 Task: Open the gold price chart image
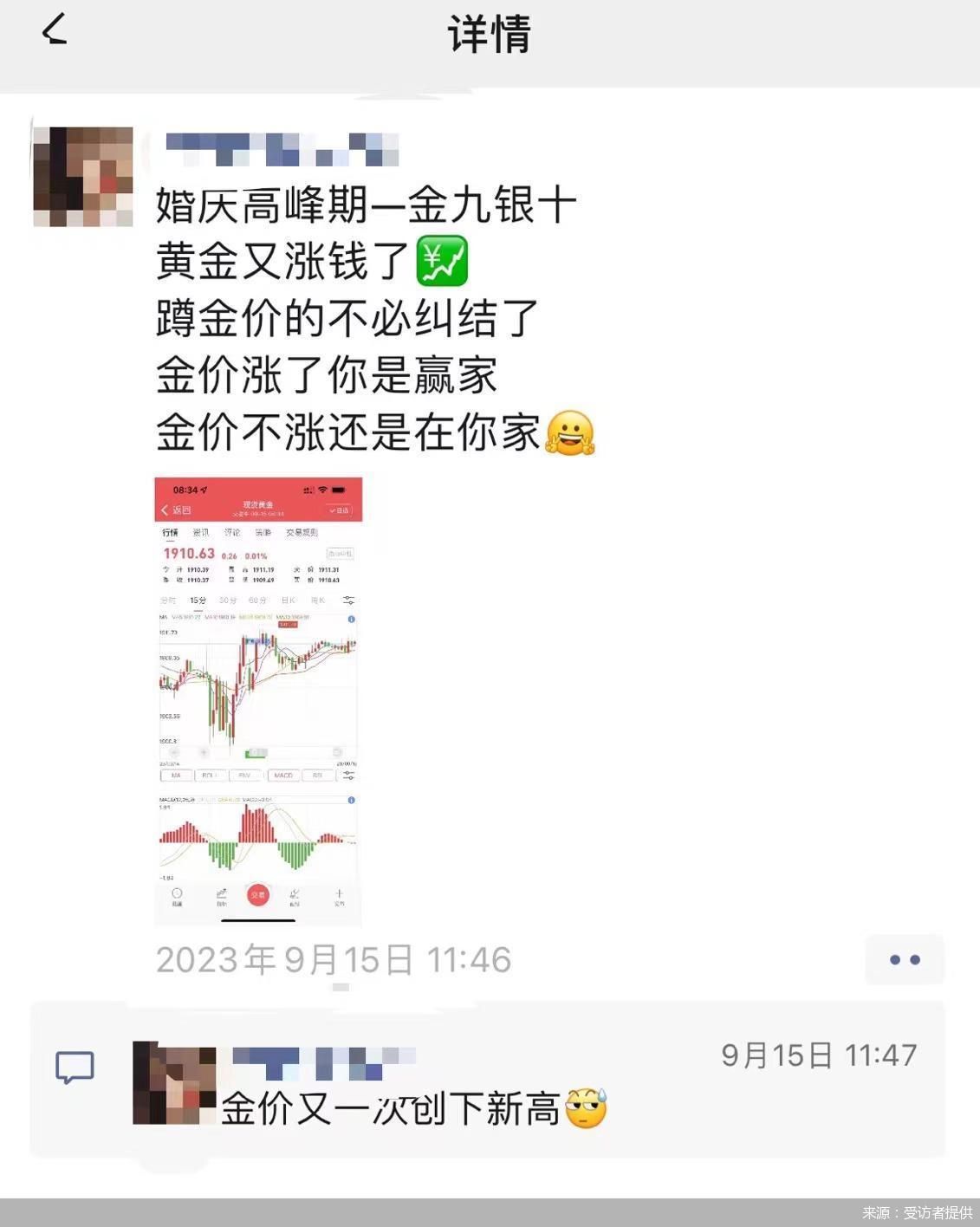coord(258,700)
